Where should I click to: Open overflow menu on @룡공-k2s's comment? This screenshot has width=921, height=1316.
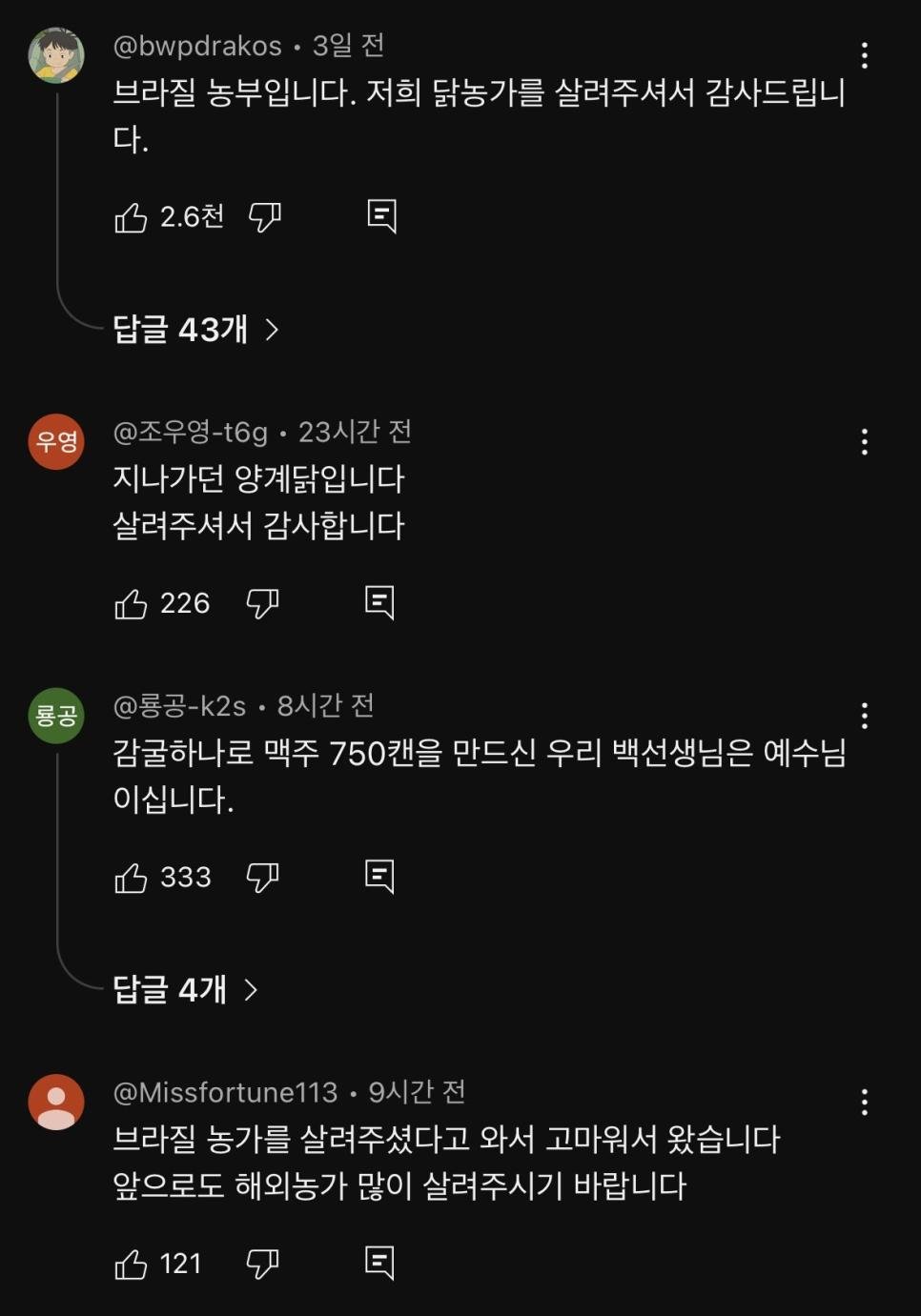tap(864, 716)
